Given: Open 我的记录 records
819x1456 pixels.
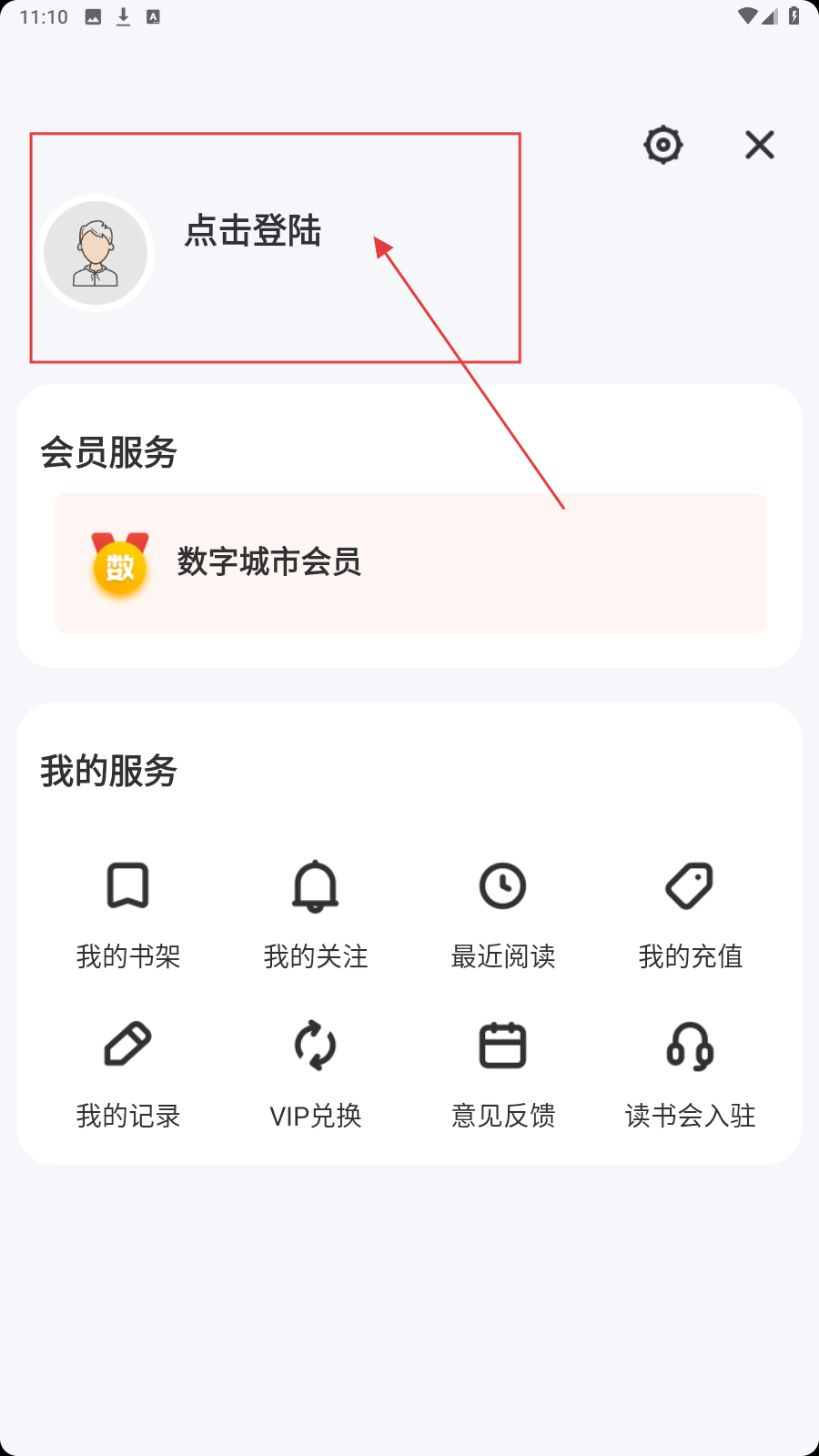Looking at the screenshot, I should (128, 1074).
